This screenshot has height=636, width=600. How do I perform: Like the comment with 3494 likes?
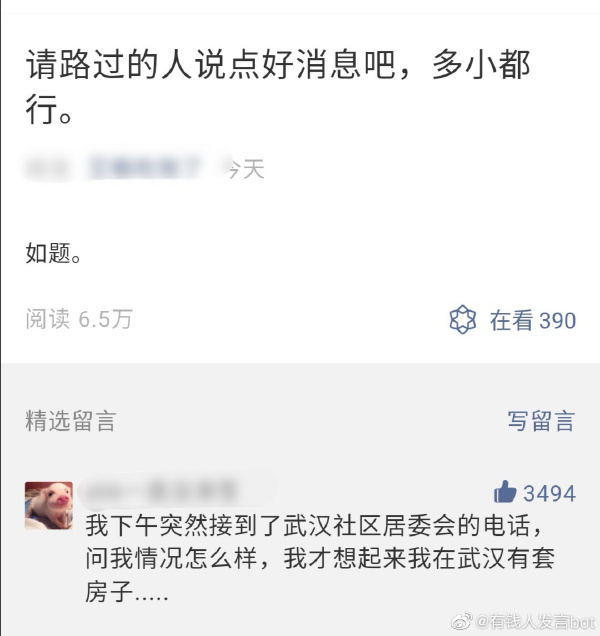coord(506,492)
